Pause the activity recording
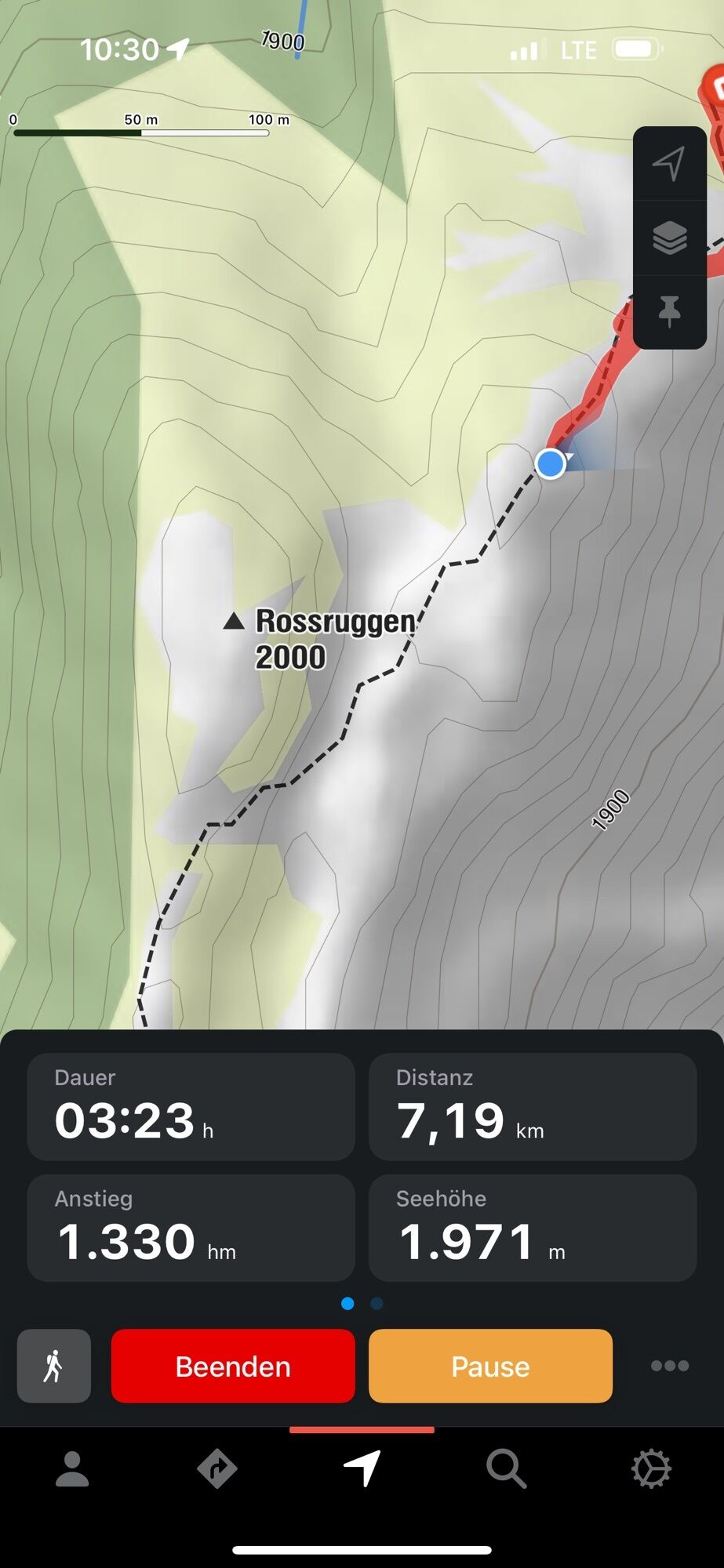The width and height of the screenshot is (724, 1568). (x=490, y=1366)
